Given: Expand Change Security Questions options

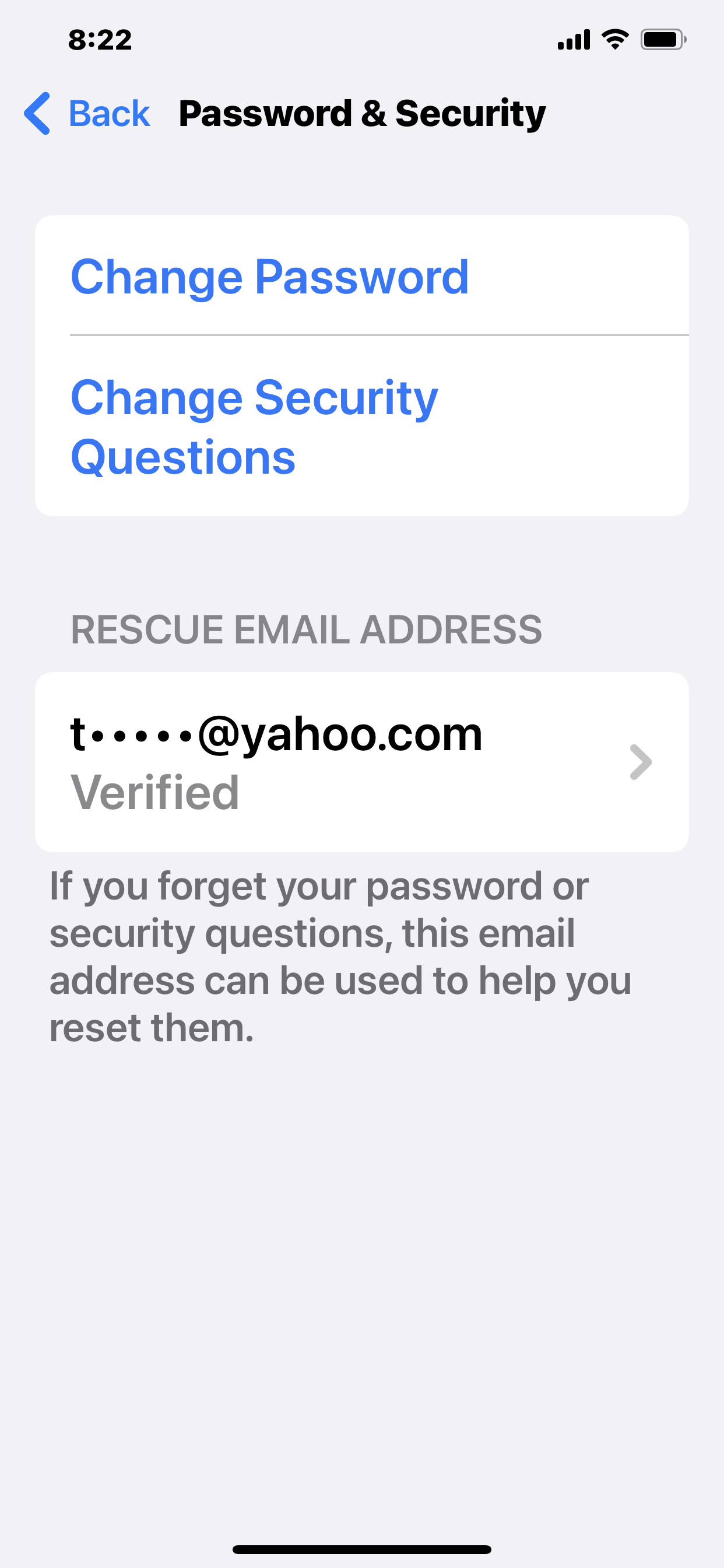Looking at the screenshot, I should (x=254, y=426).
